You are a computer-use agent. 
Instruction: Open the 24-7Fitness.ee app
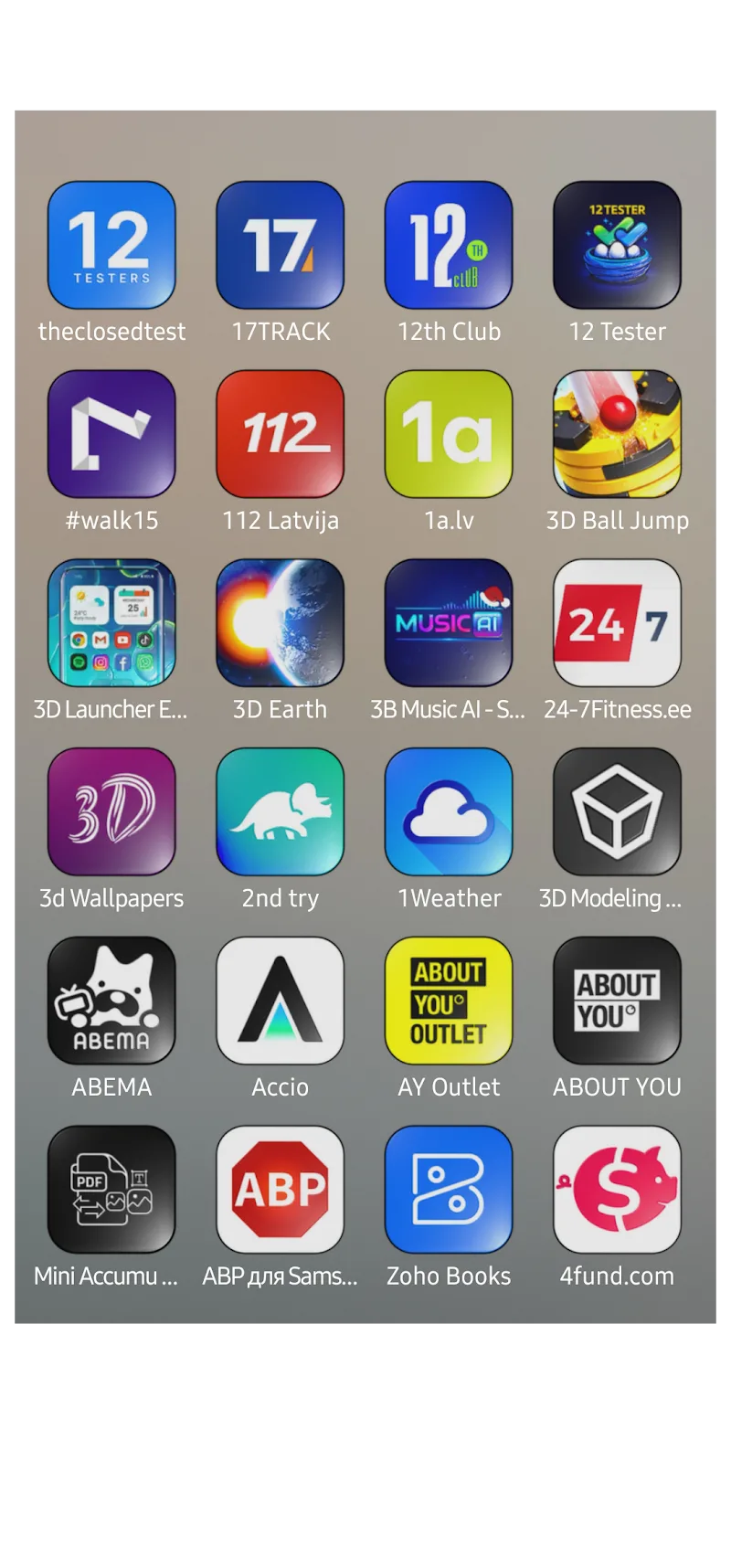617,622
